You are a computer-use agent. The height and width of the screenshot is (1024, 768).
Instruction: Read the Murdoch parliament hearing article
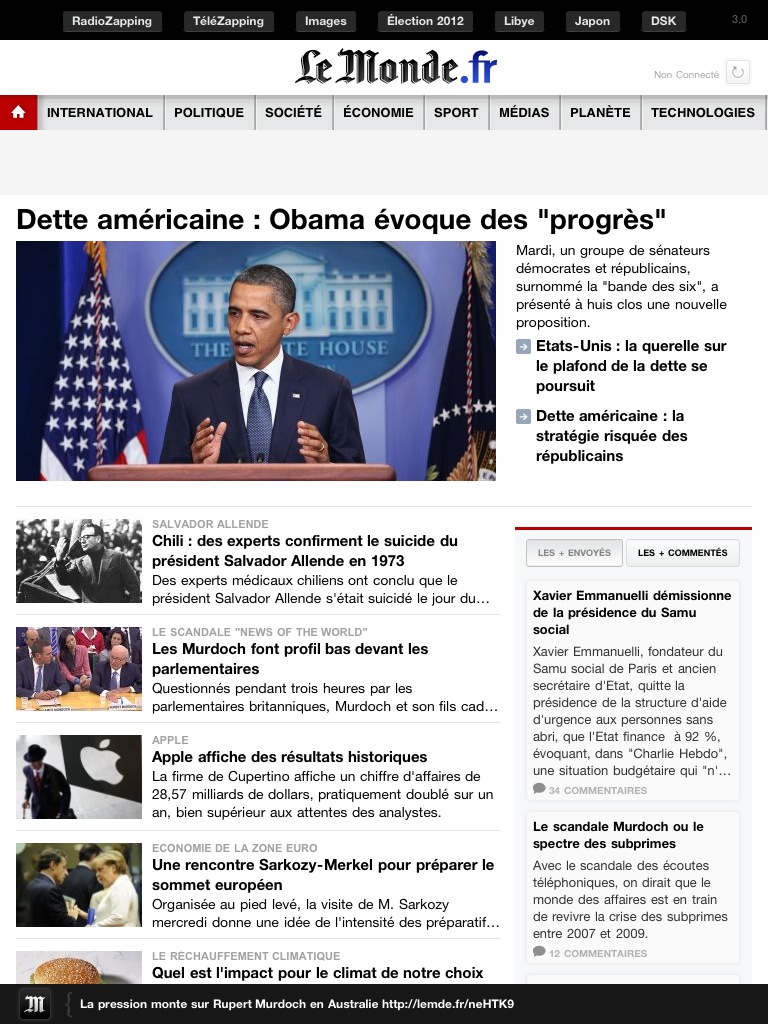click(x=290, y=659)
